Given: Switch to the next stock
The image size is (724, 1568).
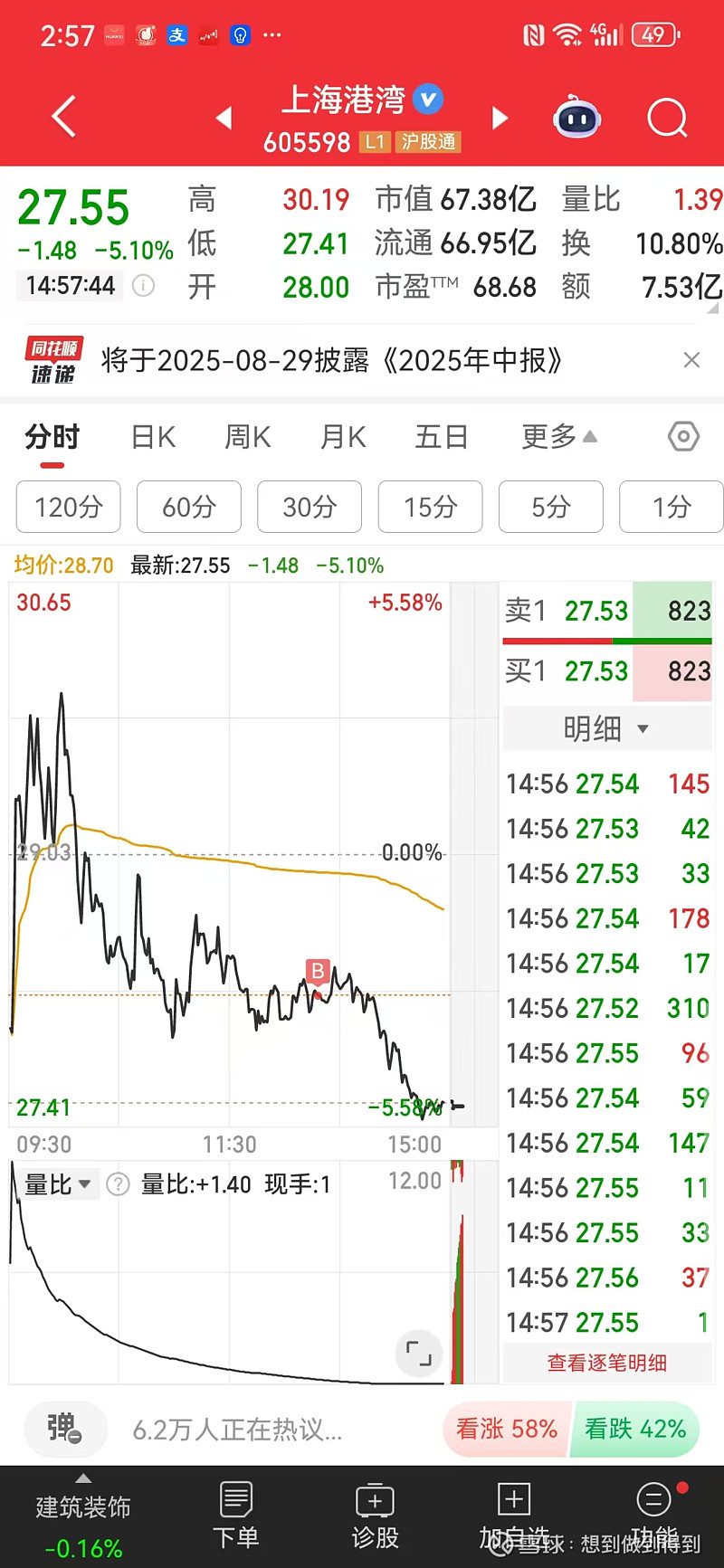Looking at the screenshot, I should (500, 118).
